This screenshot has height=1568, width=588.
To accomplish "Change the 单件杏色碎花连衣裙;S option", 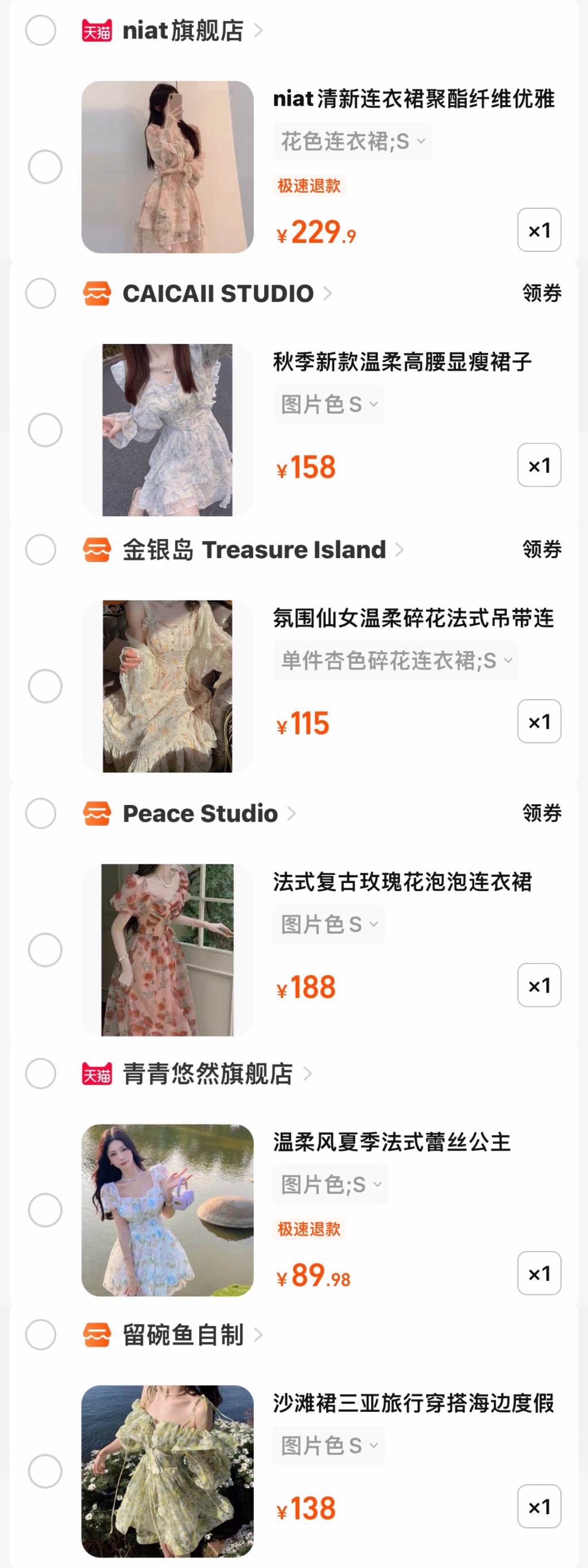I will [396, 660].
